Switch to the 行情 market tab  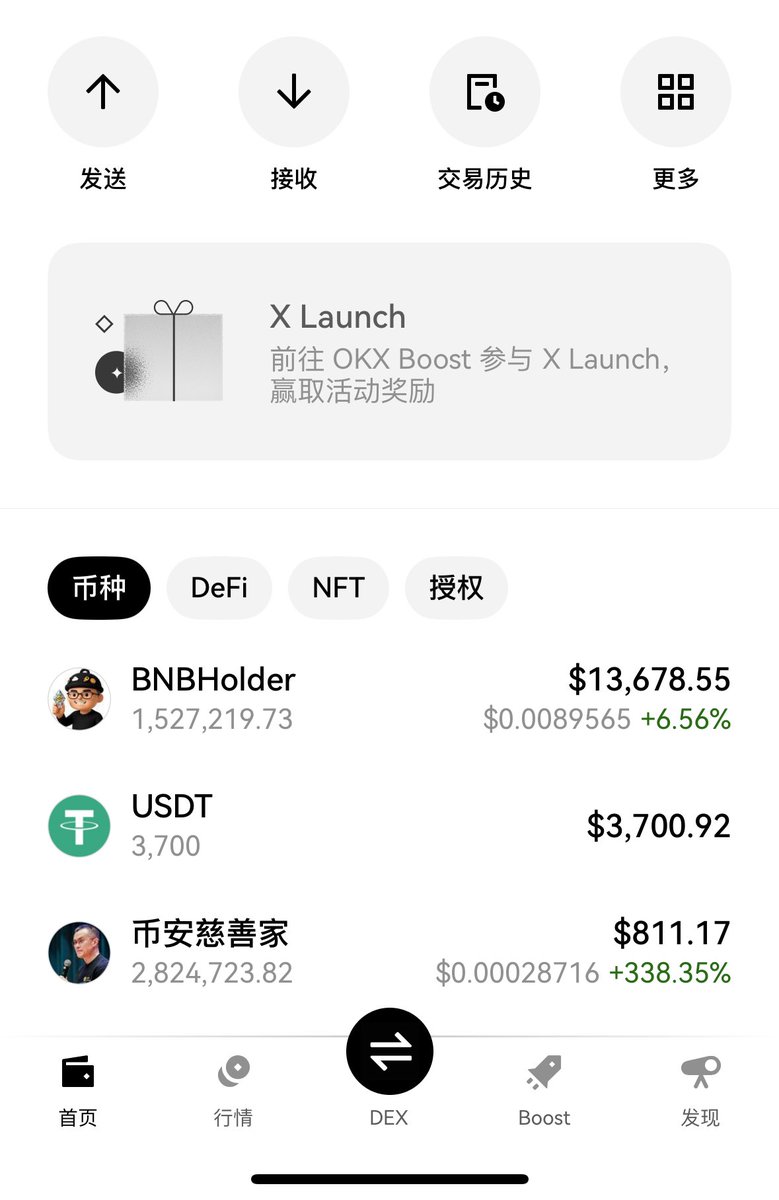click(x=233, y=1090)
